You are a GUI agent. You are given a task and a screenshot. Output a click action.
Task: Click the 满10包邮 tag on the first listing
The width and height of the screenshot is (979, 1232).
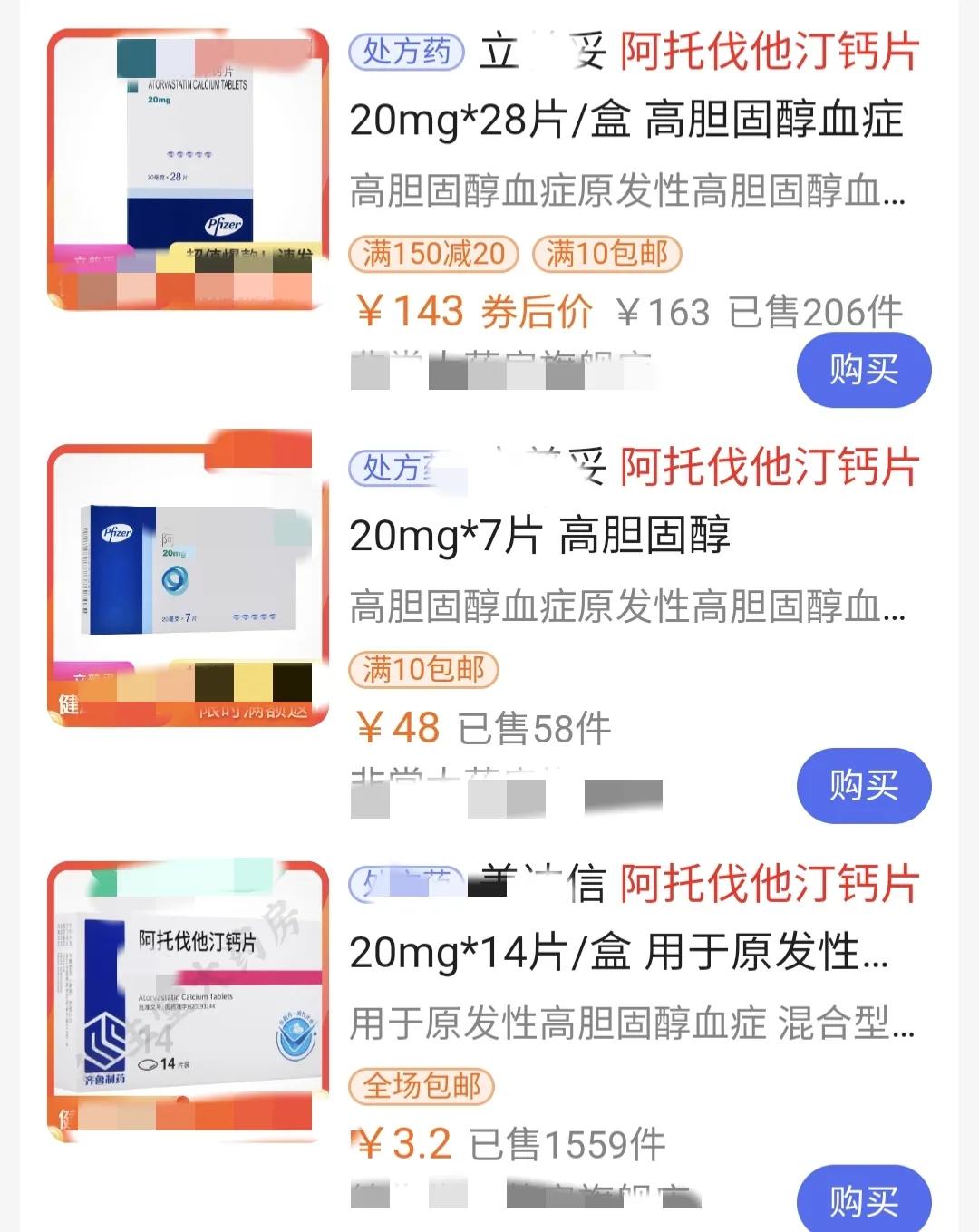606,255
